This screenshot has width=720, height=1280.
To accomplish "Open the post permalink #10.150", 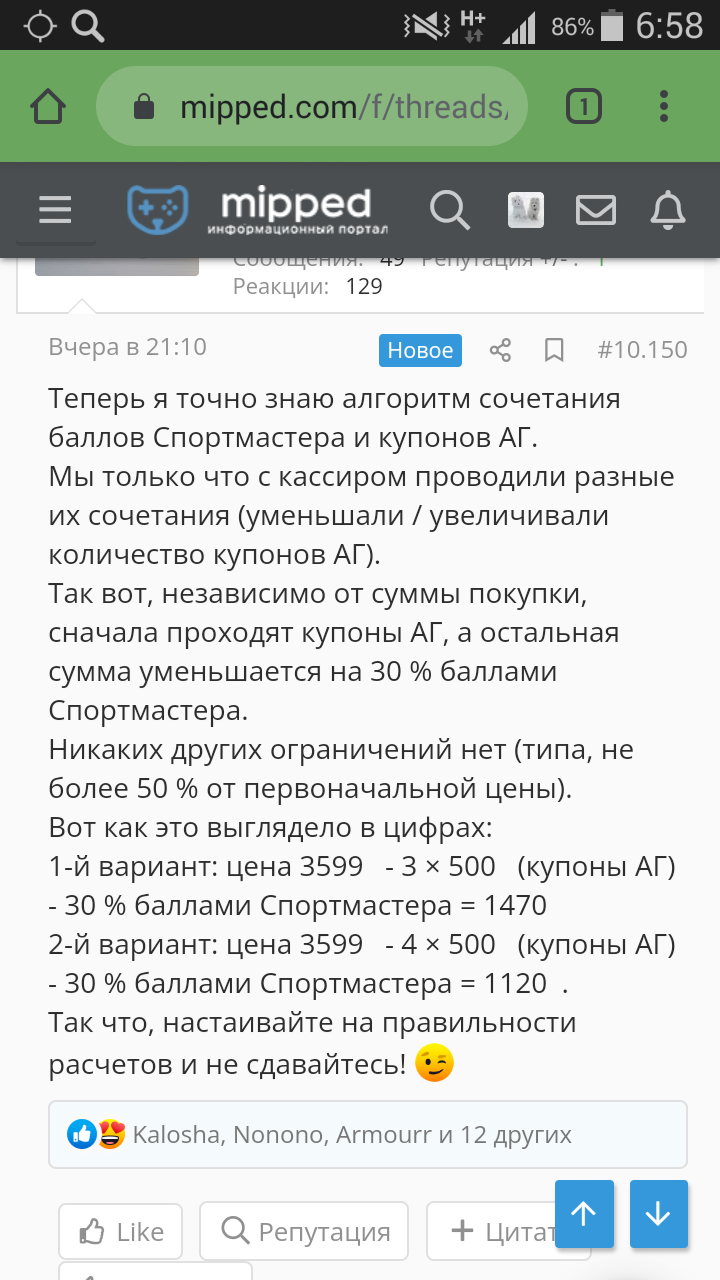I will click(x=642, y=350).
